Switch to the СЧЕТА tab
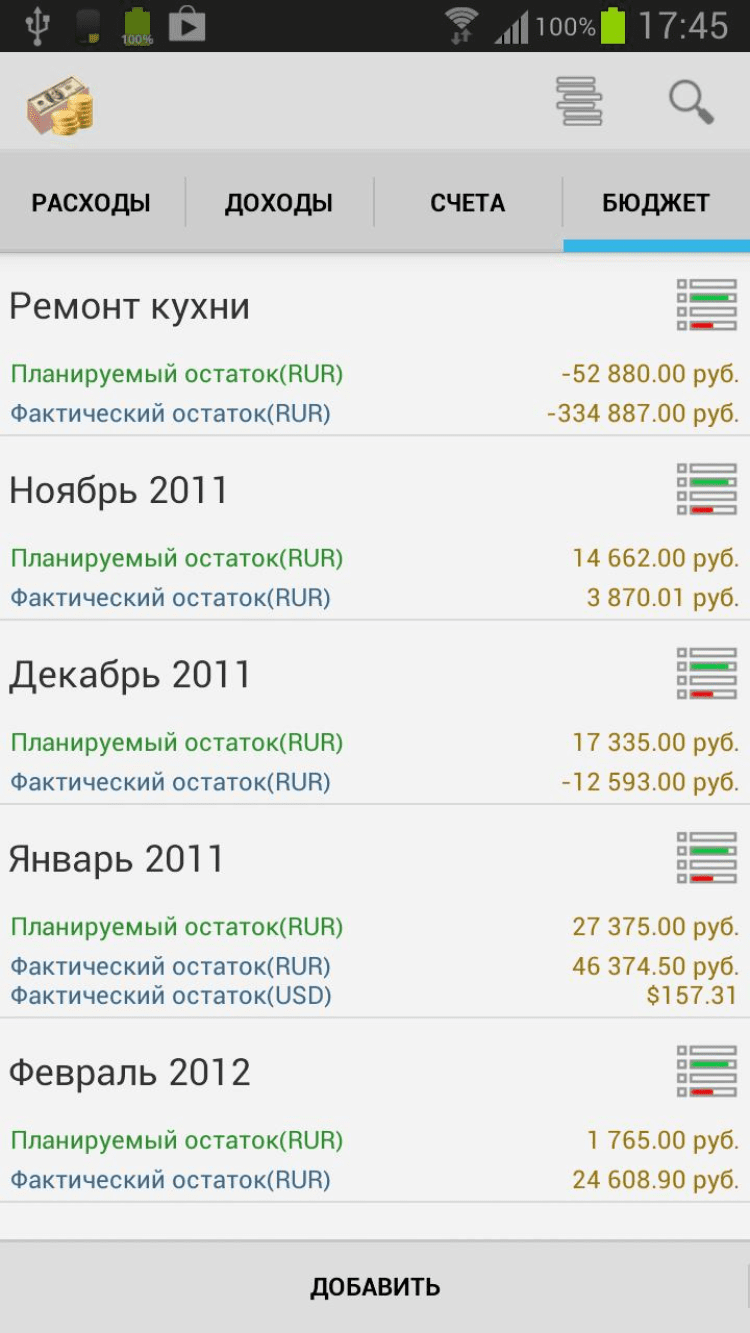 [468, 204]
